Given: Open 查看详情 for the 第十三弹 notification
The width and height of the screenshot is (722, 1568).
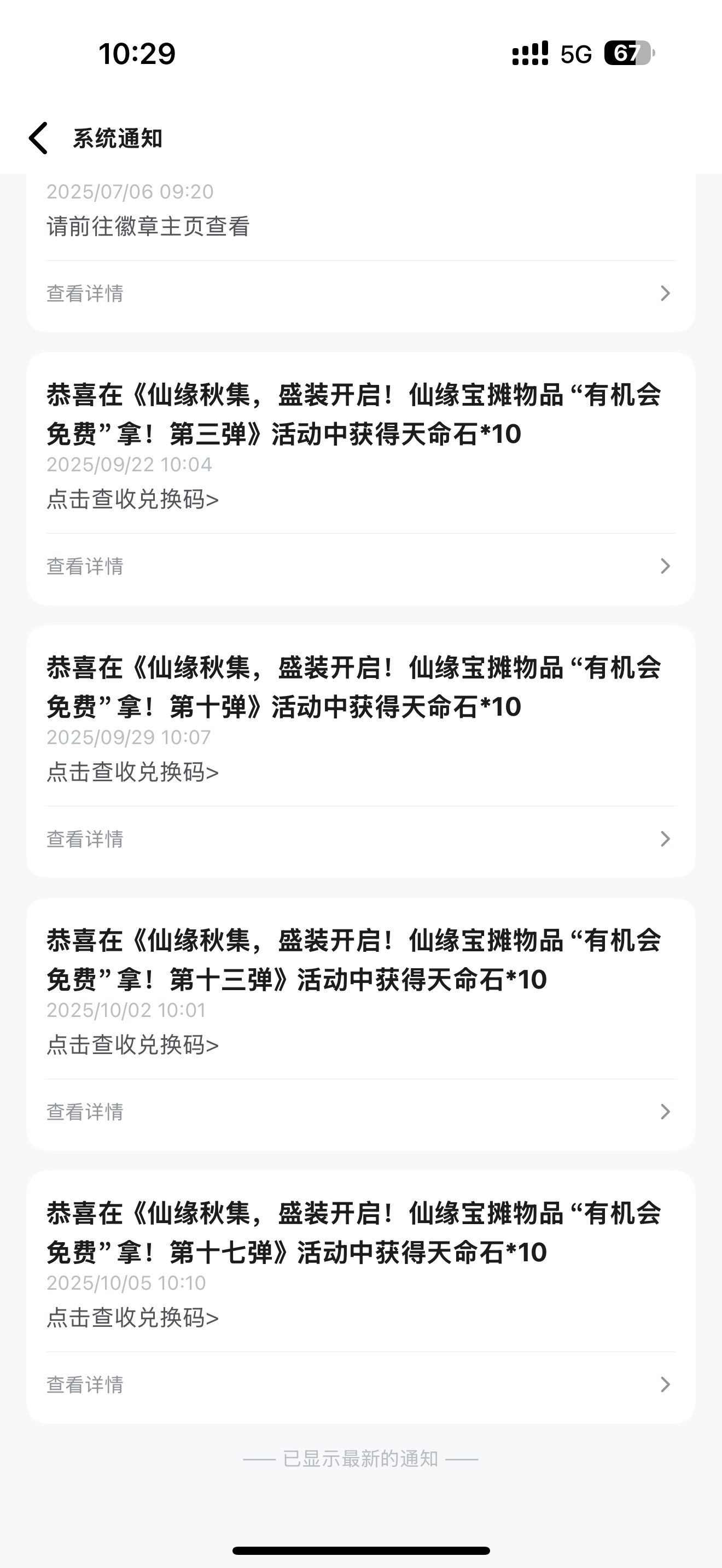Looking at the screenshot, I should [361, 1111].
